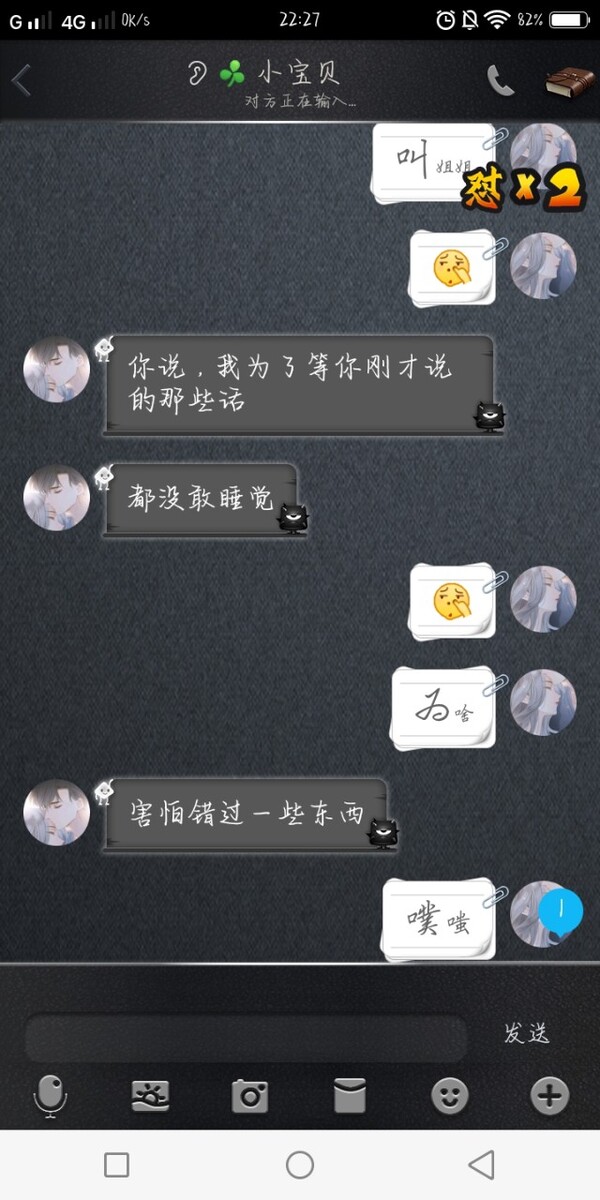Tap the message input field
Viewport: 600px width, 1200px height.
[x=245, y=1037]
